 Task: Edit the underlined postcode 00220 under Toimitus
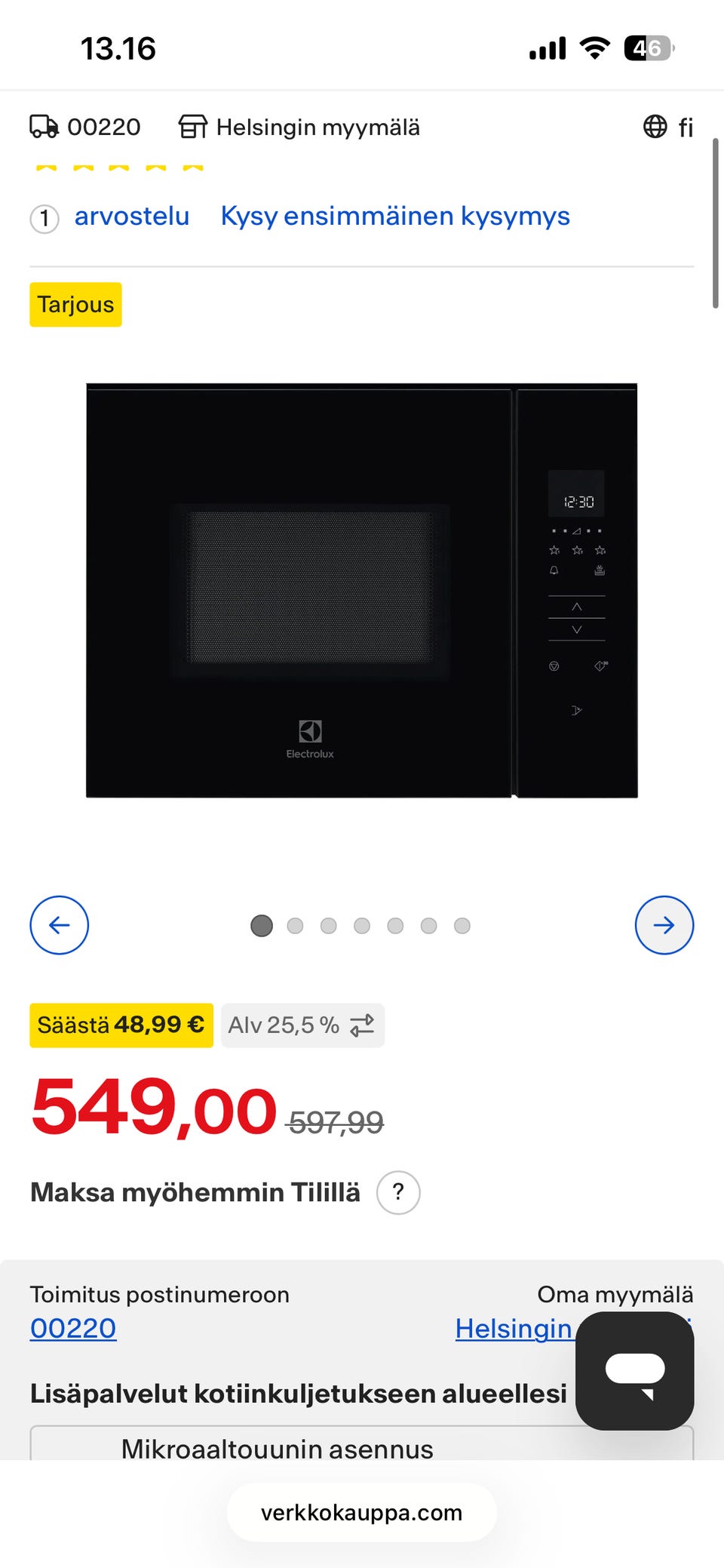point(73,1328)
